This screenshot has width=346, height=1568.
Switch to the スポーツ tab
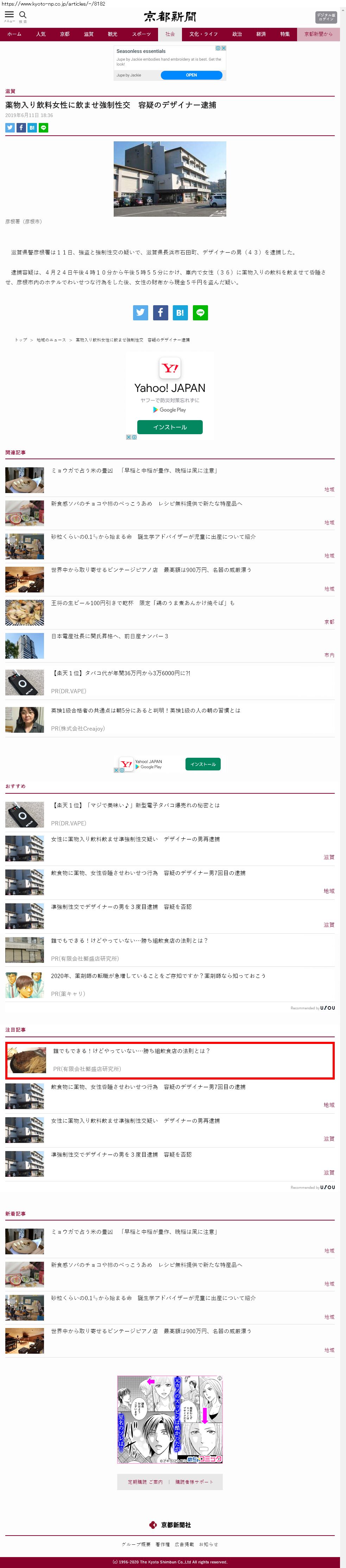click(x=141, y=34)
